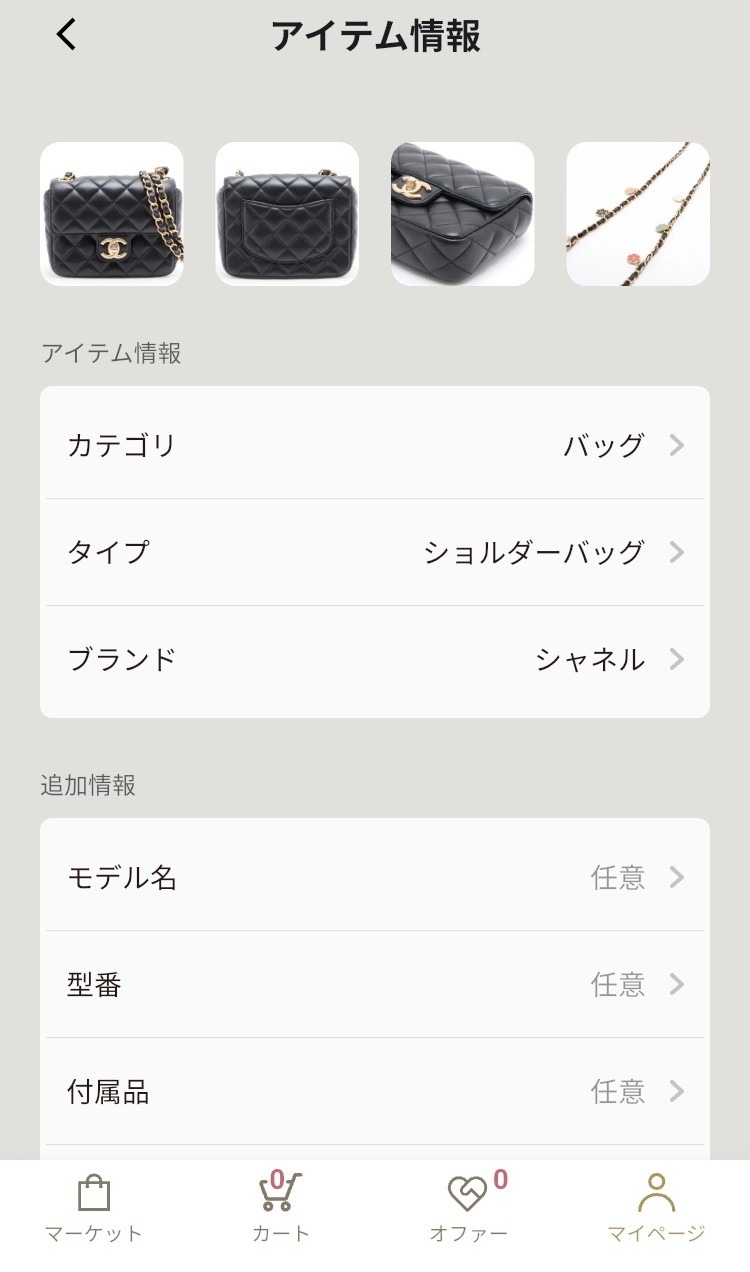Edit the ブランド row showing シャネル
The image size is (750, 1272).
tap(375, 659)
